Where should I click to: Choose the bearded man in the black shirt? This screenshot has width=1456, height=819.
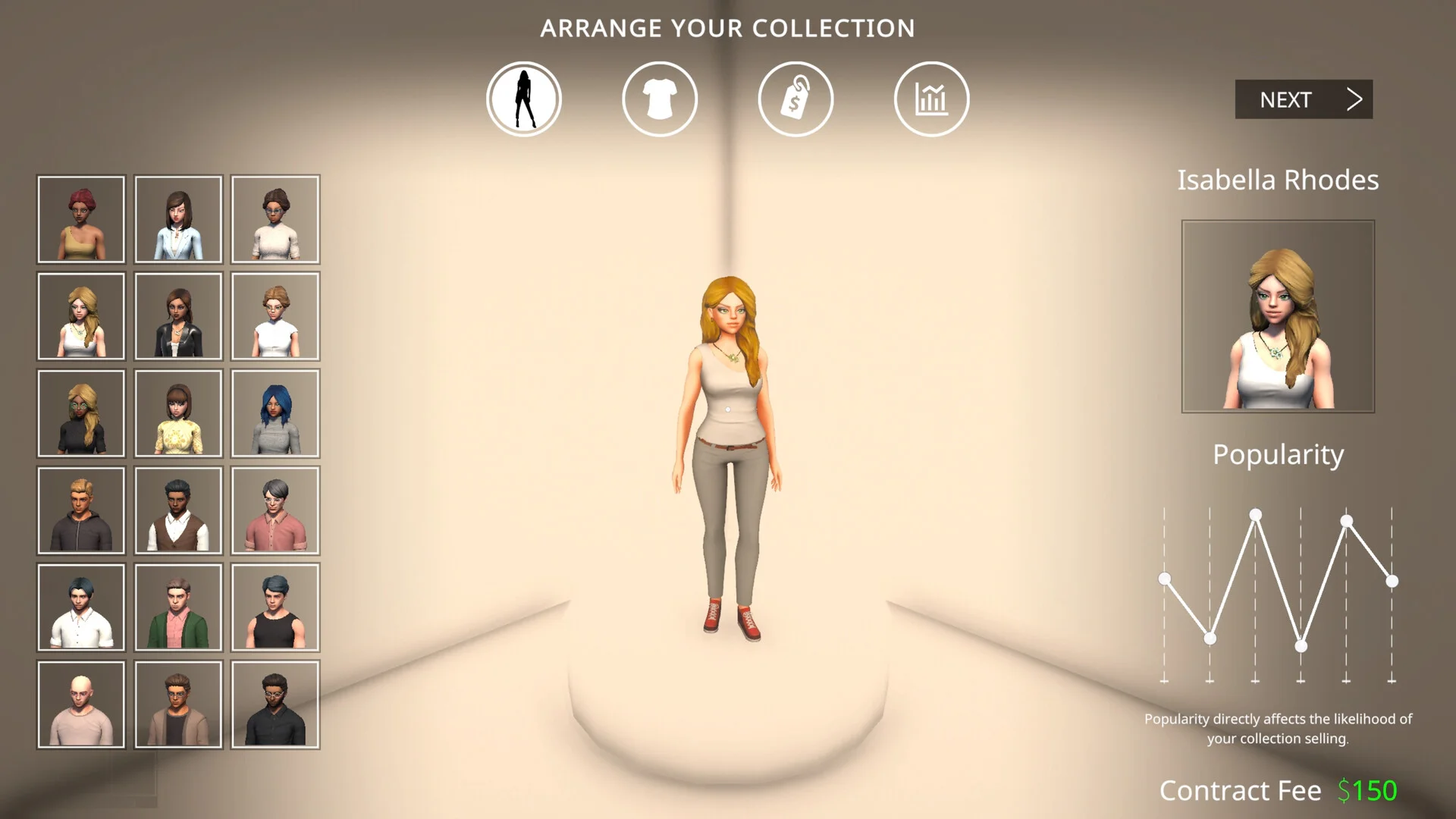[275, 704]
